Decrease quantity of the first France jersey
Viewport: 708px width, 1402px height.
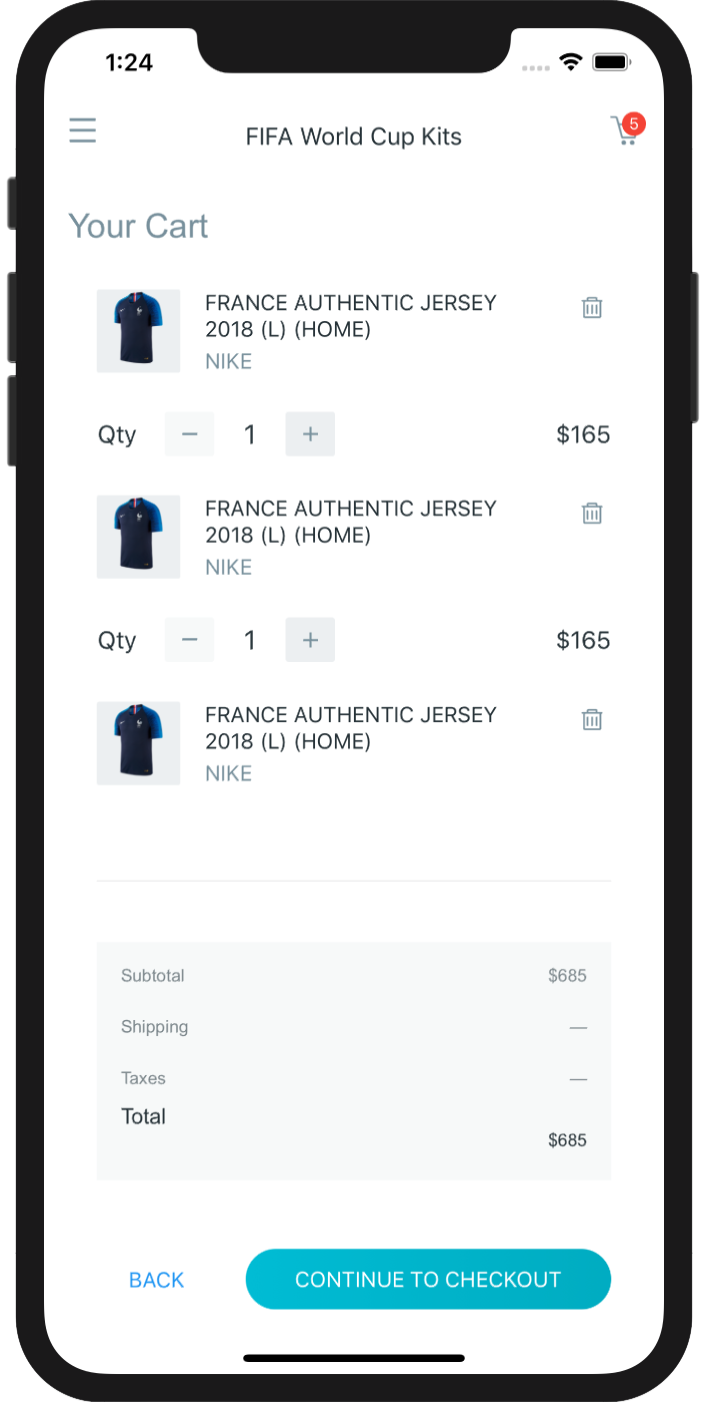coord(190,434)
